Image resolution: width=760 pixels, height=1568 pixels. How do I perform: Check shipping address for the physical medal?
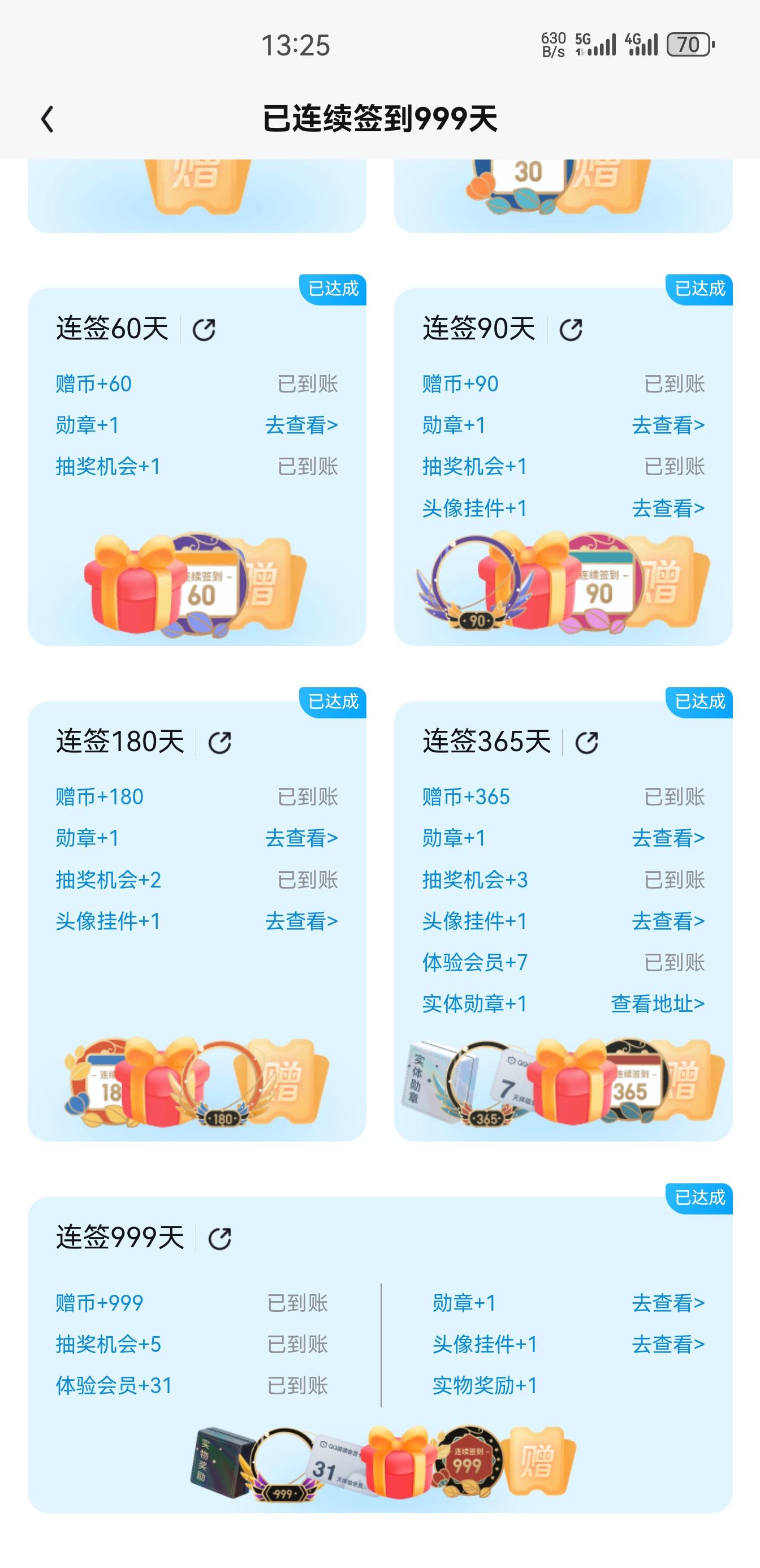(x=657, y=1003)
